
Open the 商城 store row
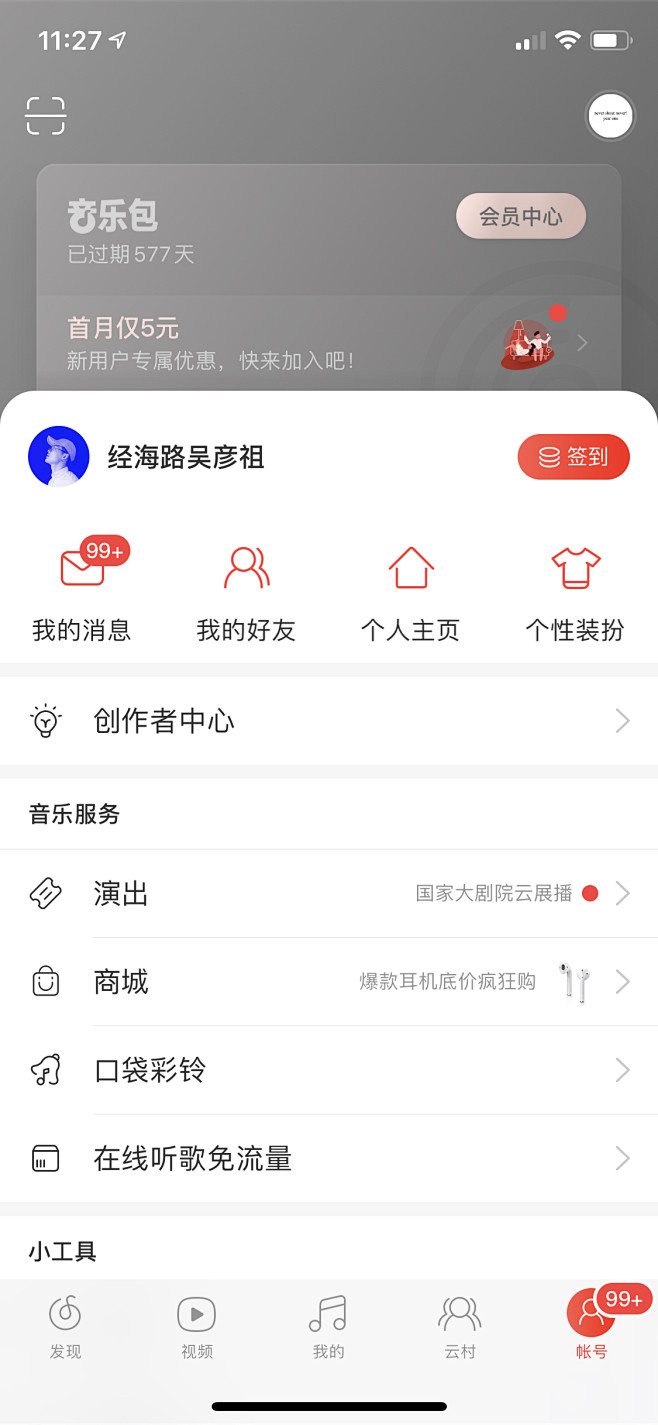[x=328, y=982]
